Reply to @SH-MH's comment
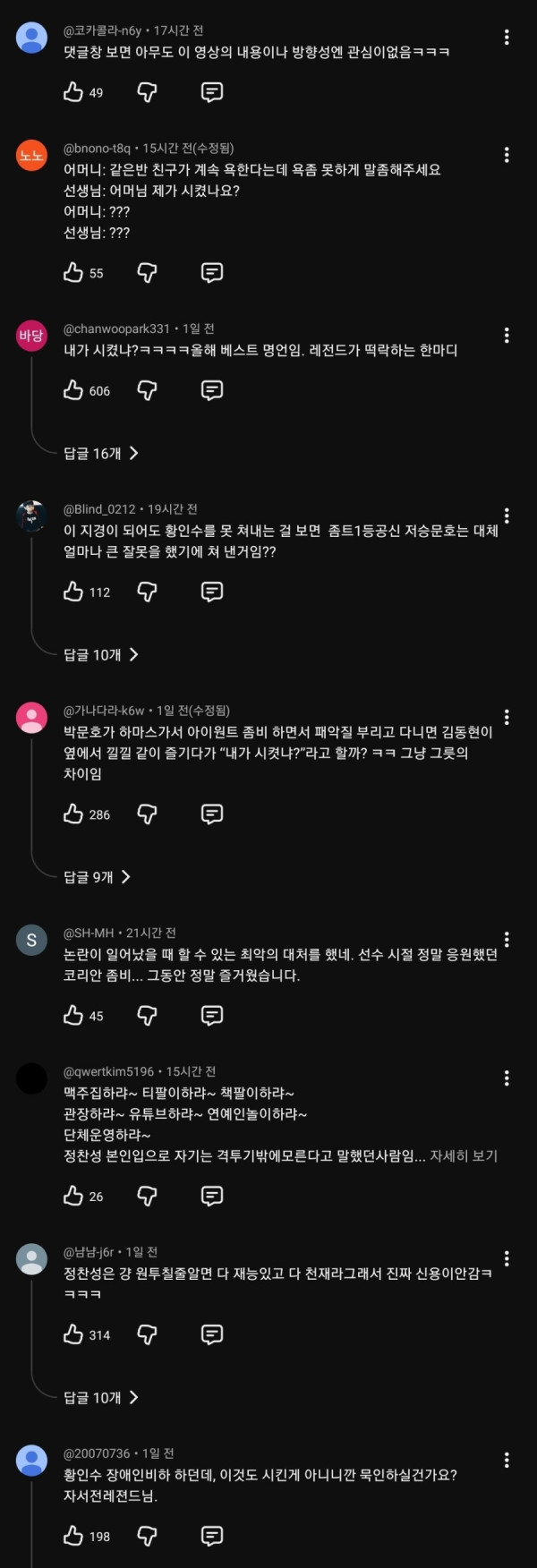The image size is (537, 1568). (x=212, y=1015)
